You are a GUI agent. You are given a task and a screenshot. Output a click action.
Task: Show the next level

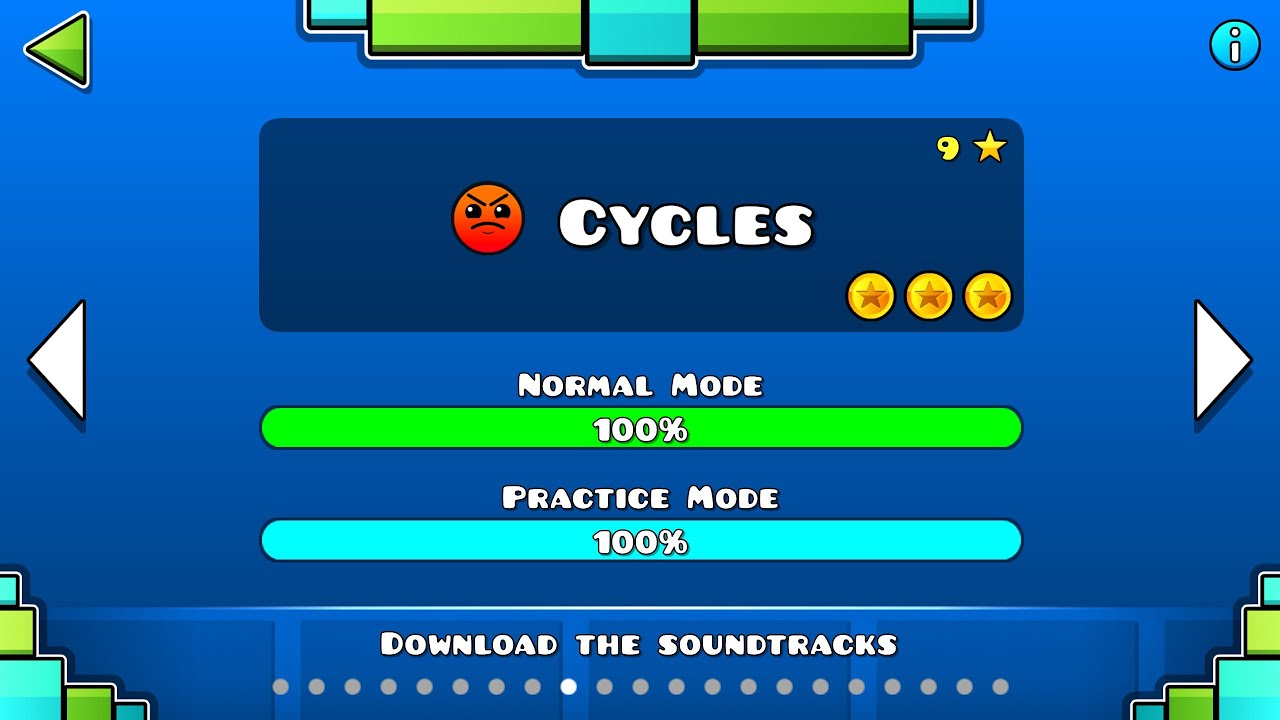click(x=1222, y=359)
